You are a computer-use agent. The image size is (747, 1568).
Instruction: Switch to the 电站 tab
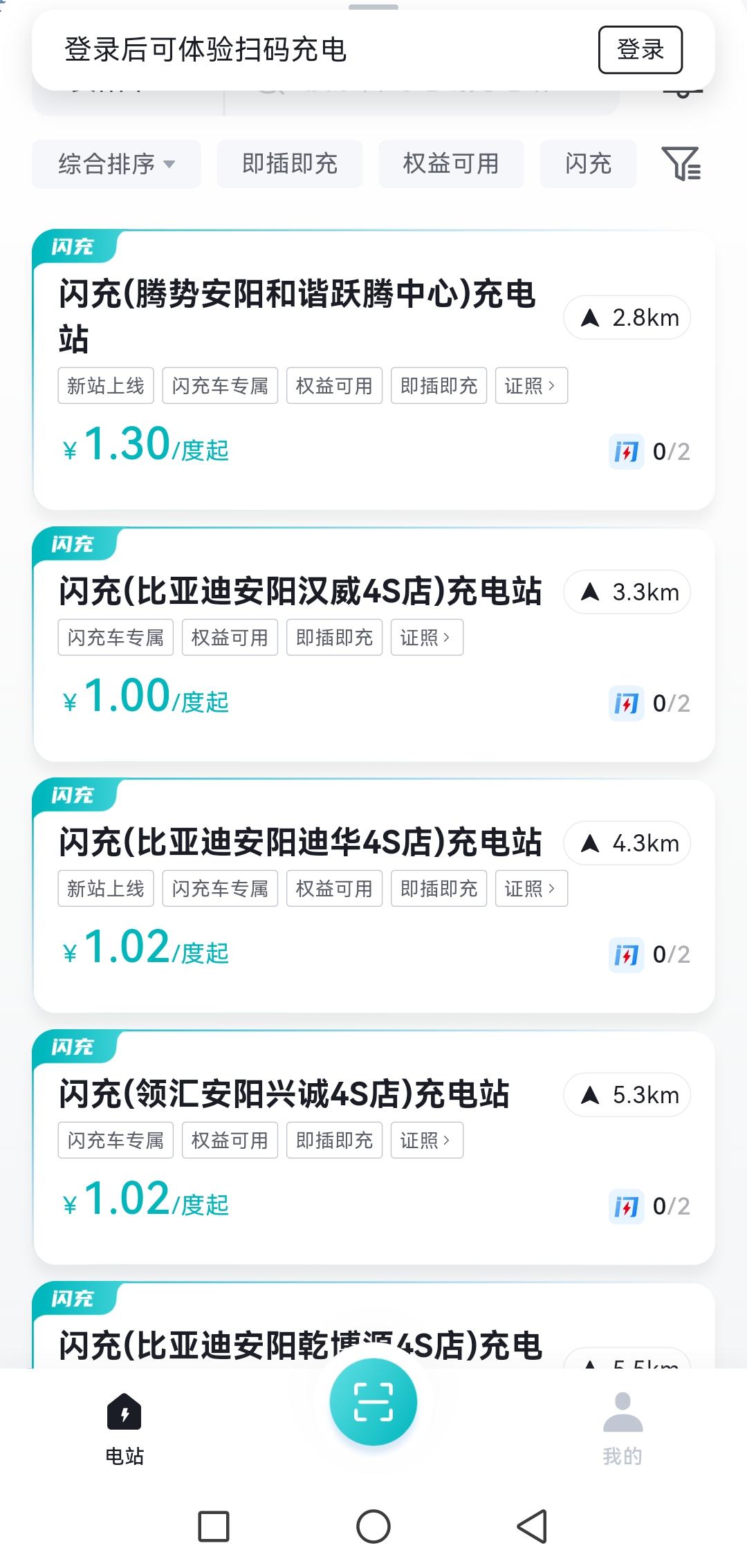coord(125,1425)
